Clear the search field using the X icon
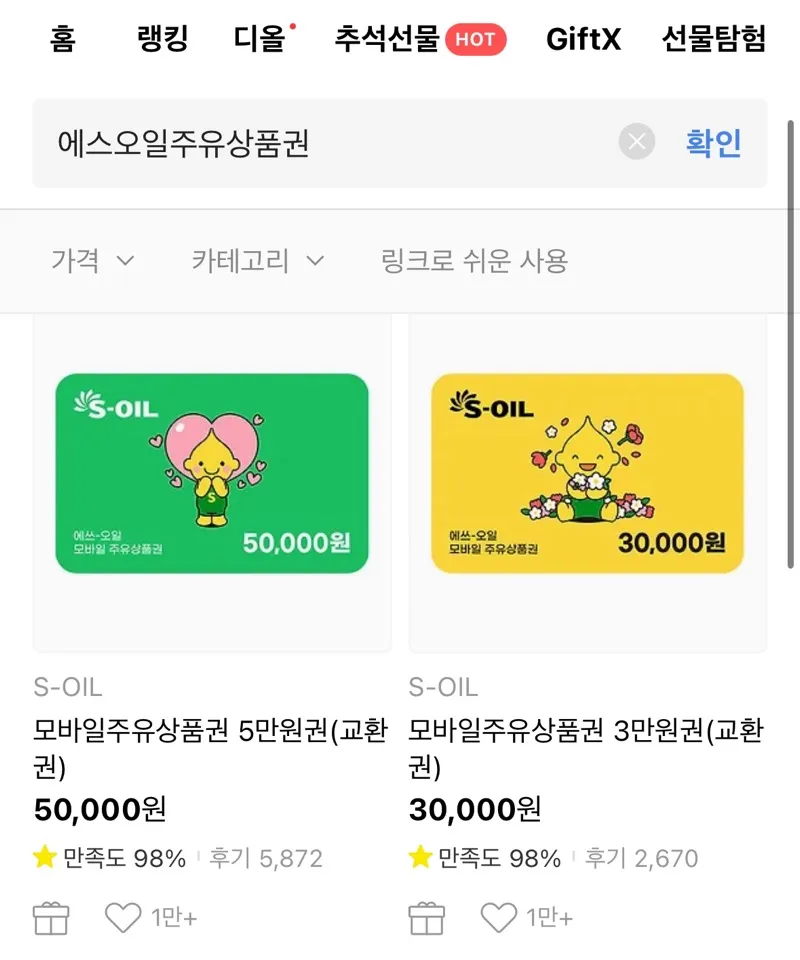Screen dimensions: 800x960 (x=636, y=142)
